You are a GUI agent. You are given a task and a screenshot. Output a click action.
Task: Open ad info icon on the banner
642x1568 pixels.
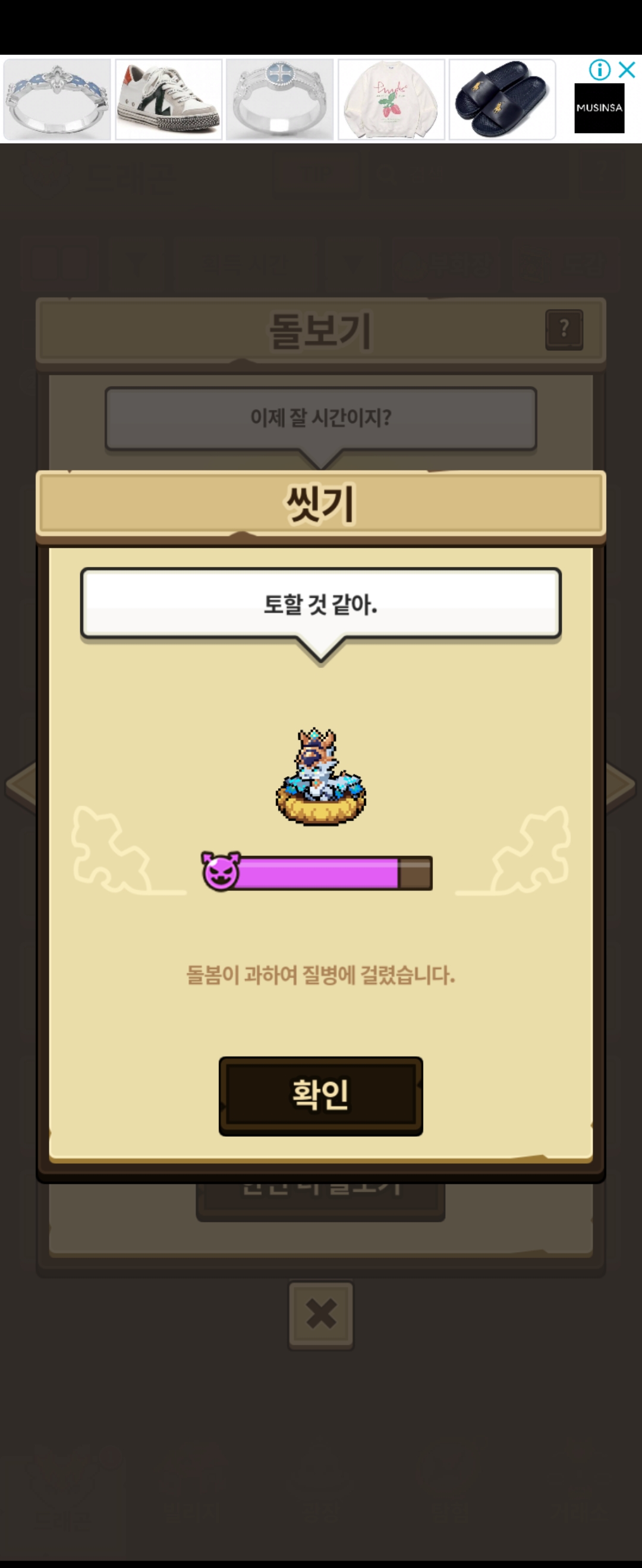(x=599, y=70)
